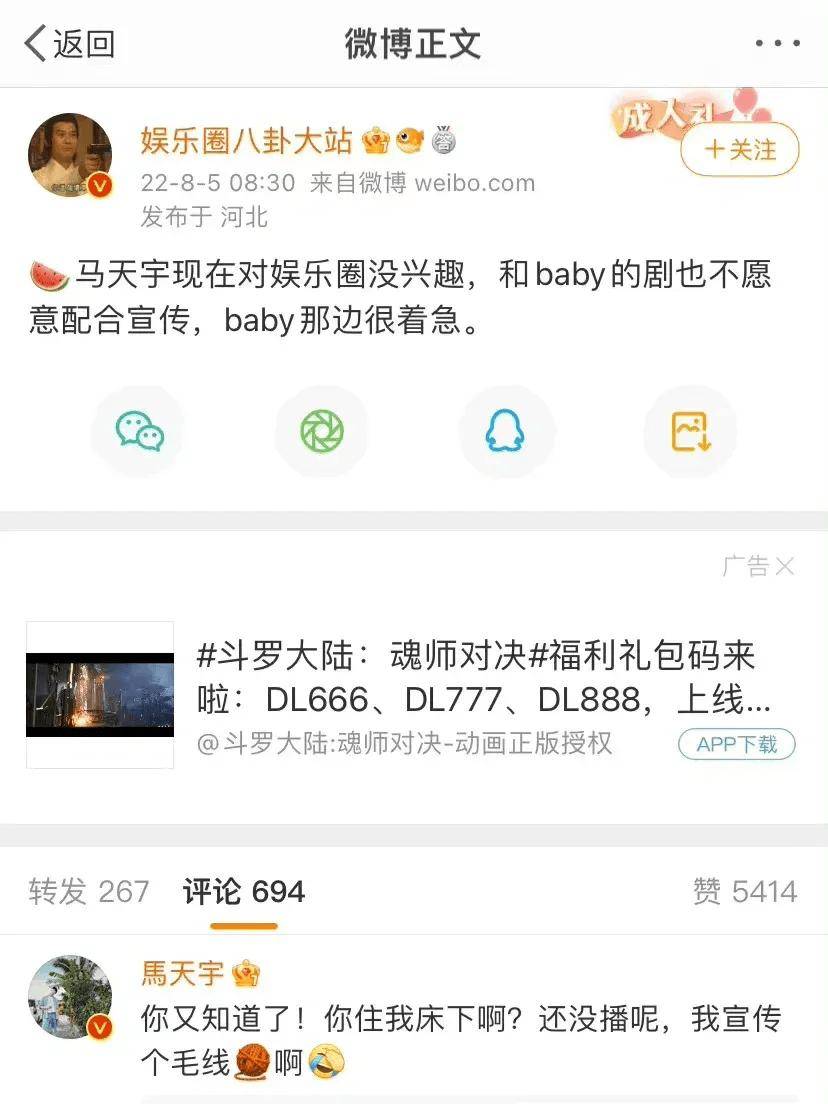
Task: Open the three-dot overflow menu
Action: click(x=776, y=44)
